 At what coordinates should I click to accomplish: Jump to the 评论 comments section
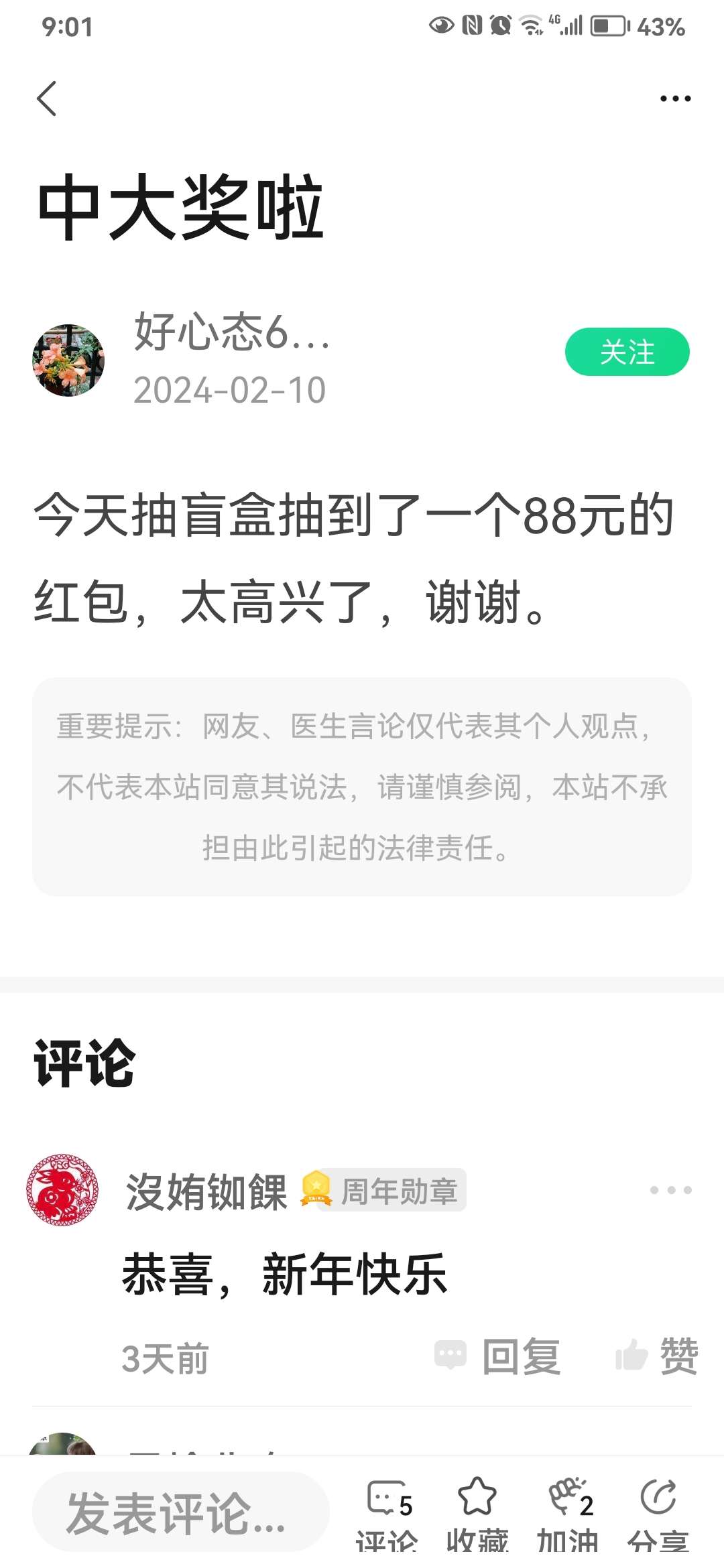388,1514
